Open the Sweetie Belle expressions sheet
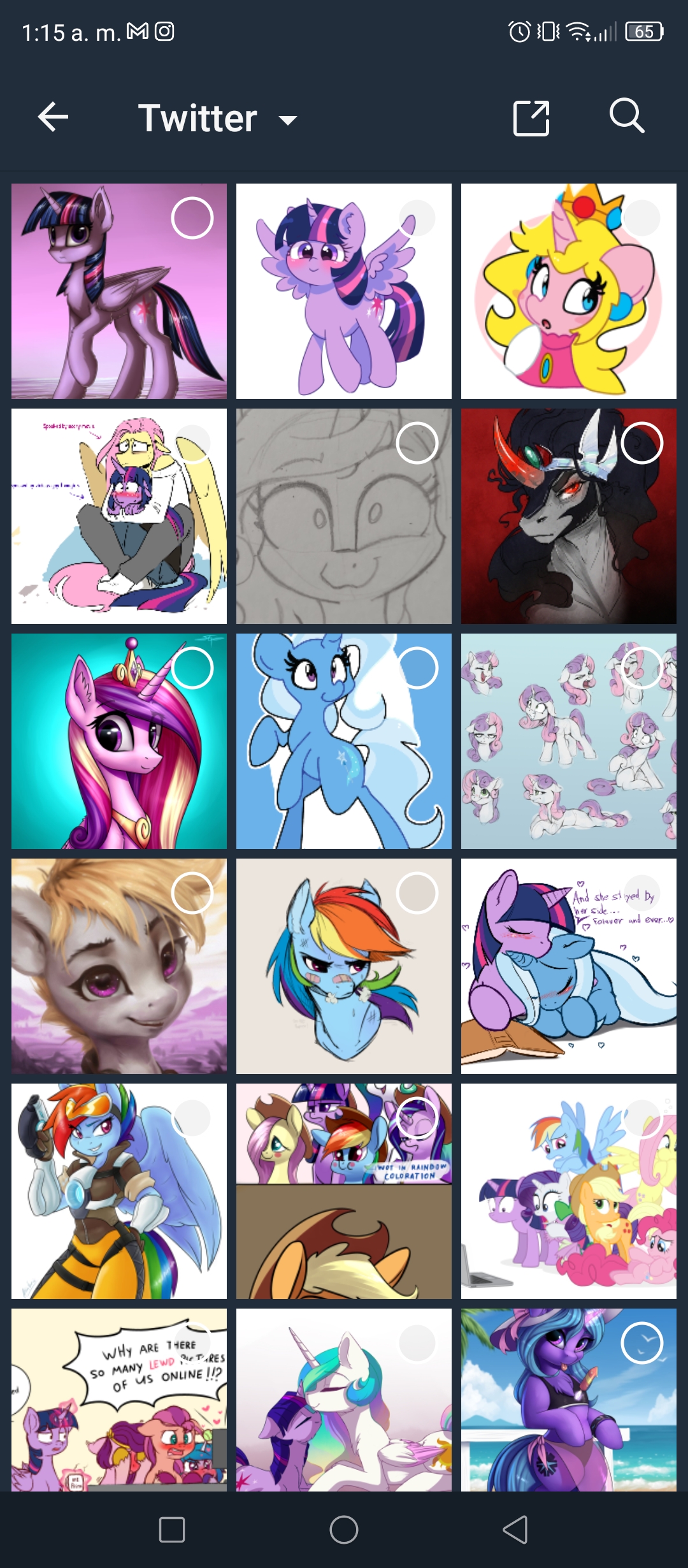This screenshot has height=1568, width=688. point(569,741)
